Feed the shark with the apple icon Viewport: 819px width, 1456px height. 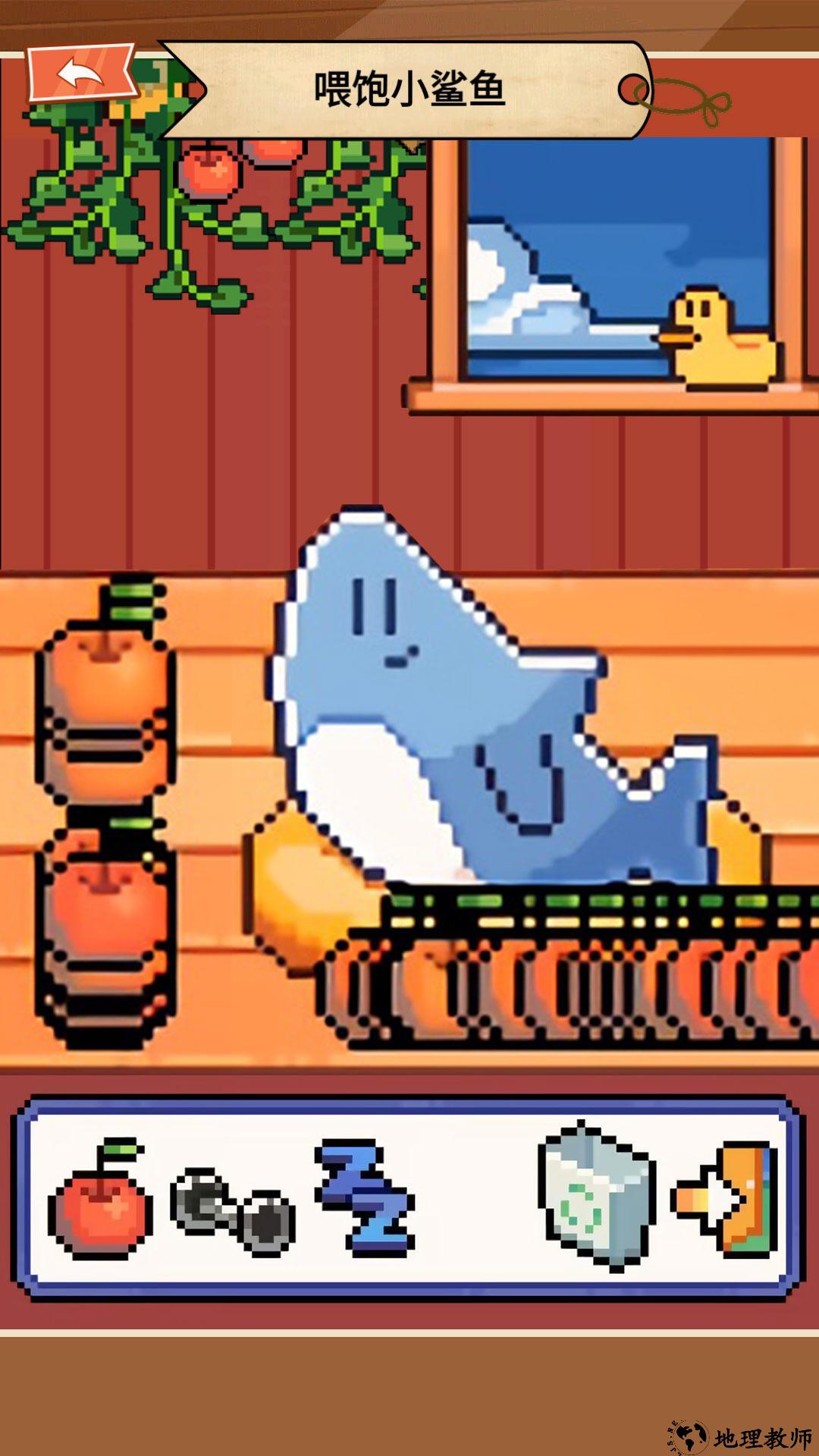click(x=99, y=1200)
